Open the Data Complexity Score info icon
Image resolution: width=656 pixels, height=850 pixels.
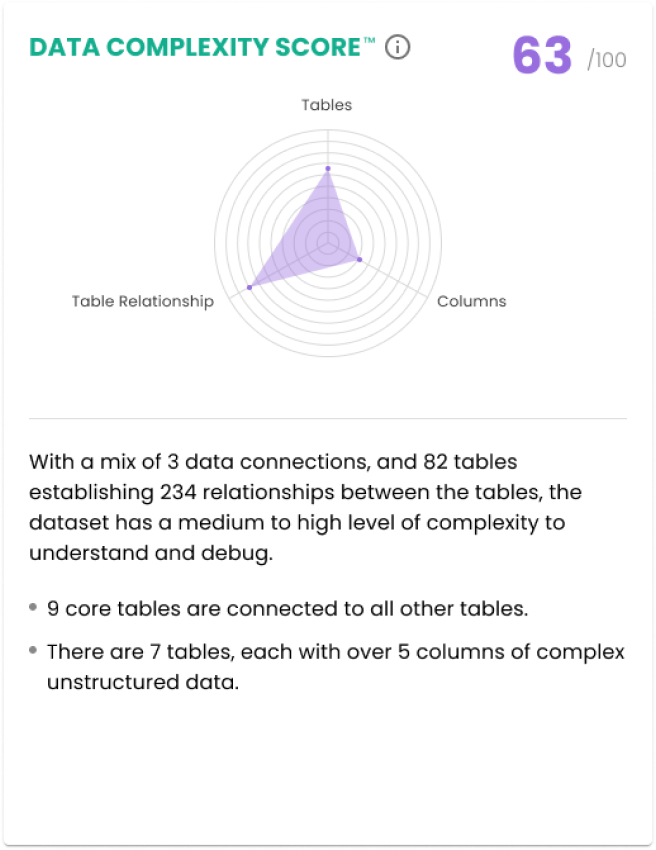click(x=398, y=47)
